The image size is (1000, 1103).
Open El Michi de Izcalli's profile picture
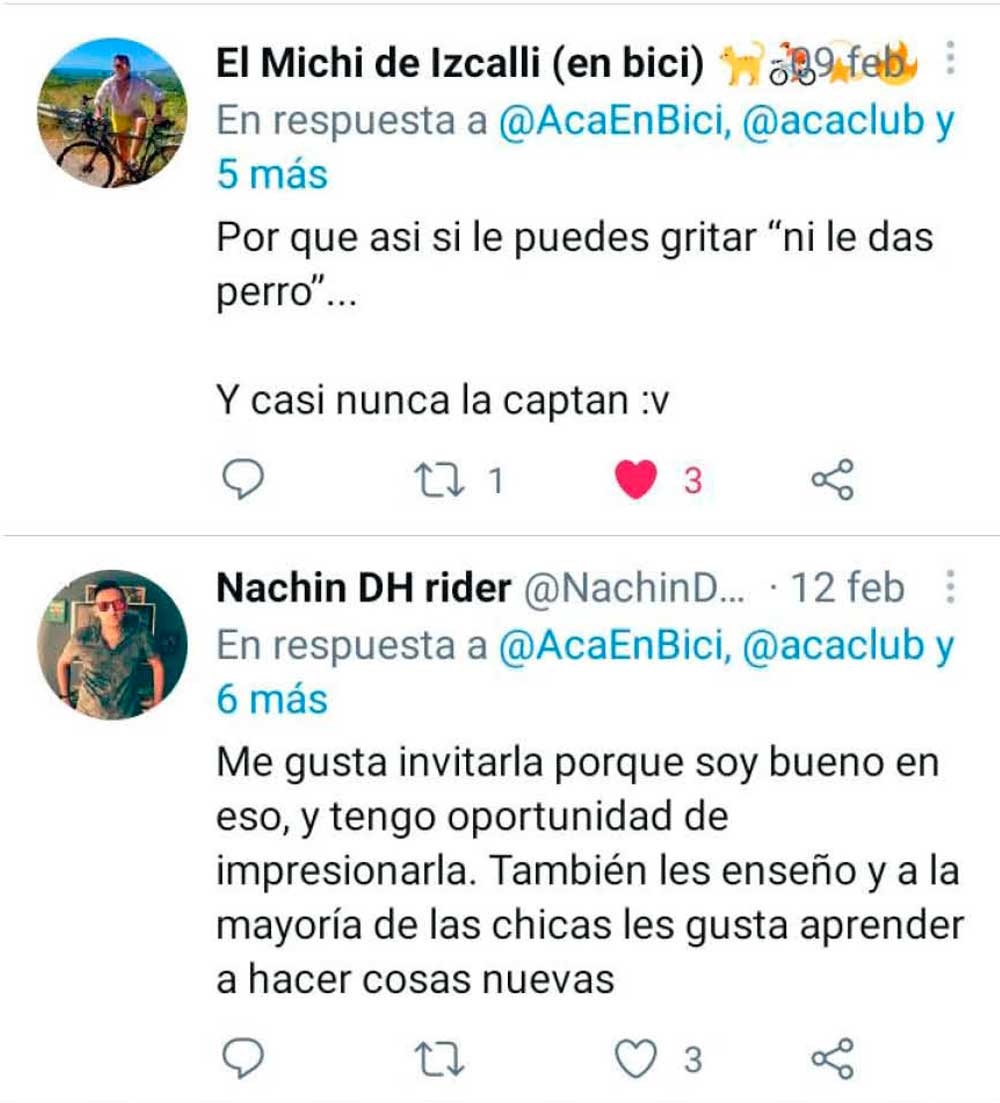112,113
